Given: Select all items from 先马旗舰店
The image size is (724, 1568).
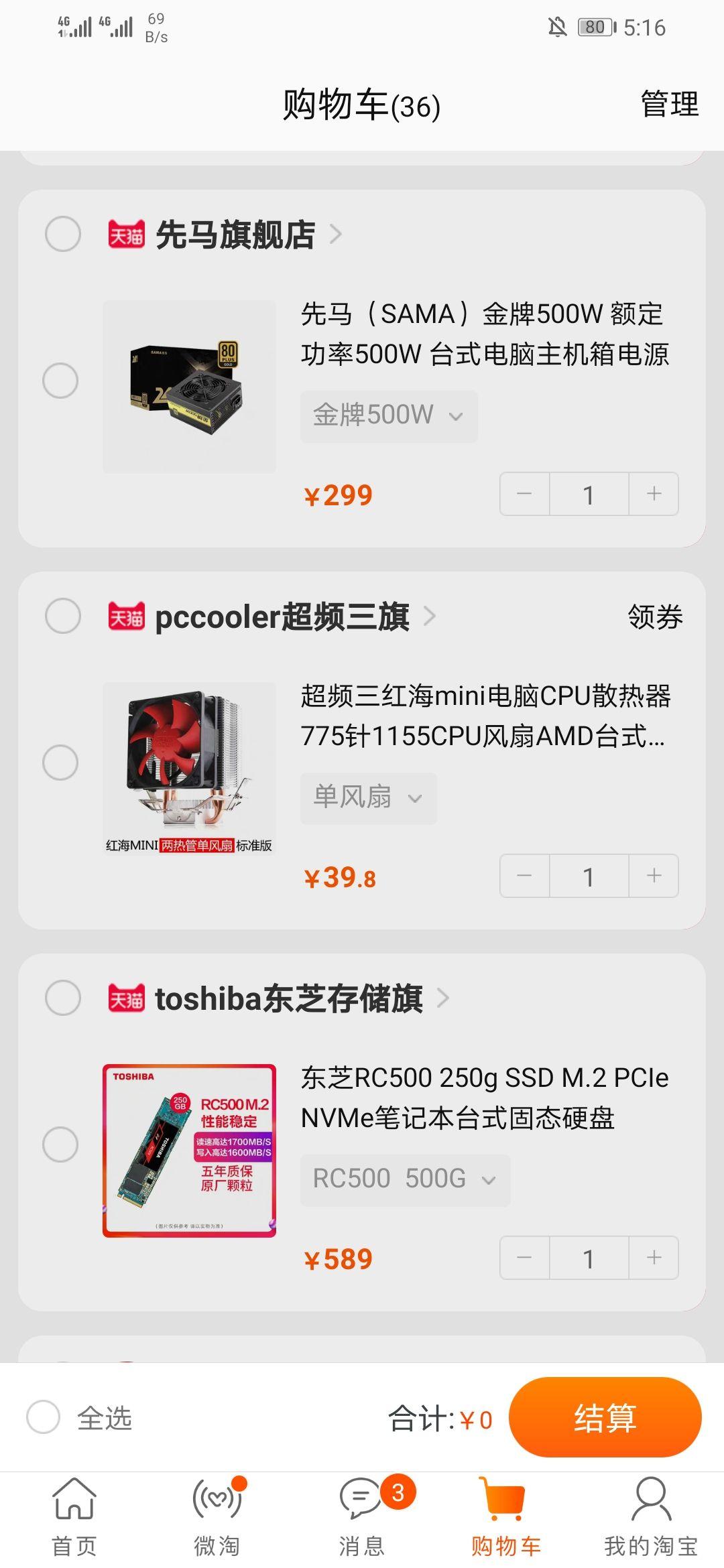Looking at the screenshot, I should 63,234.
